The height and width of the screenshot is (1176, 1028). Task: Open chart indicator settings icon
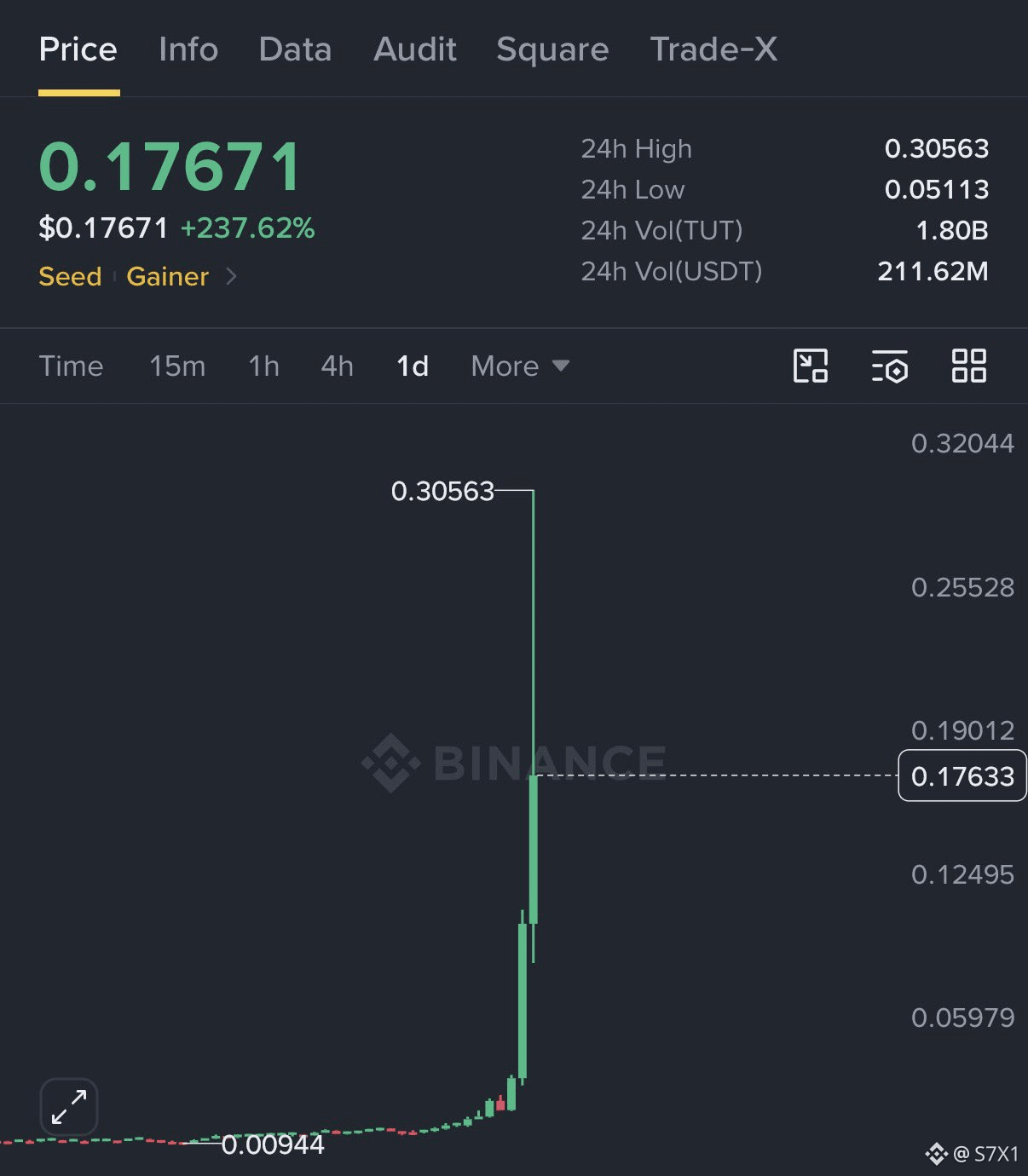(x=890, y=366)
